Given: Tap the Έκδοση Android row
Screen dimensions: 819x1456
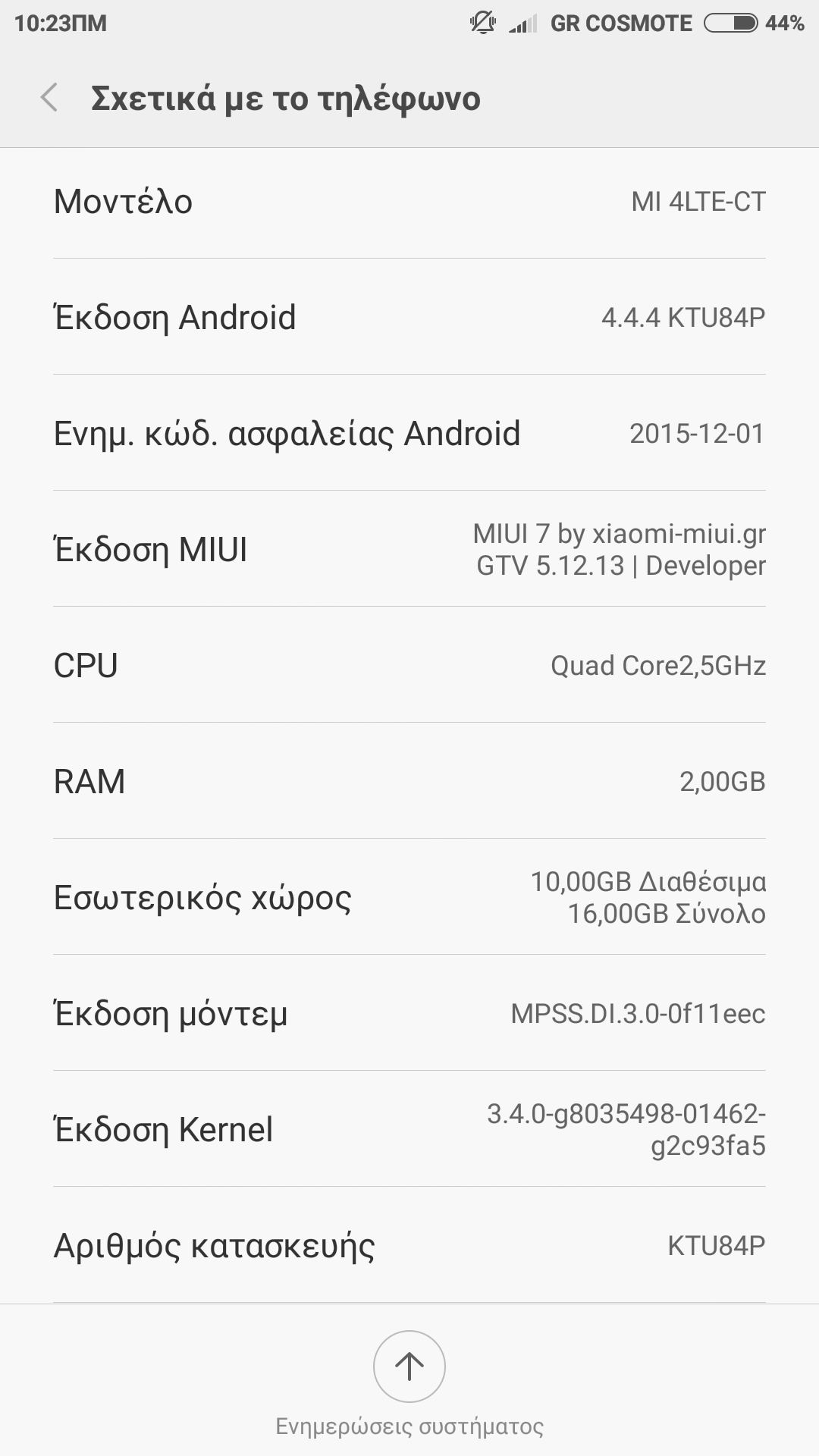Looking at the screenshot, I should [x=409, y=317].
